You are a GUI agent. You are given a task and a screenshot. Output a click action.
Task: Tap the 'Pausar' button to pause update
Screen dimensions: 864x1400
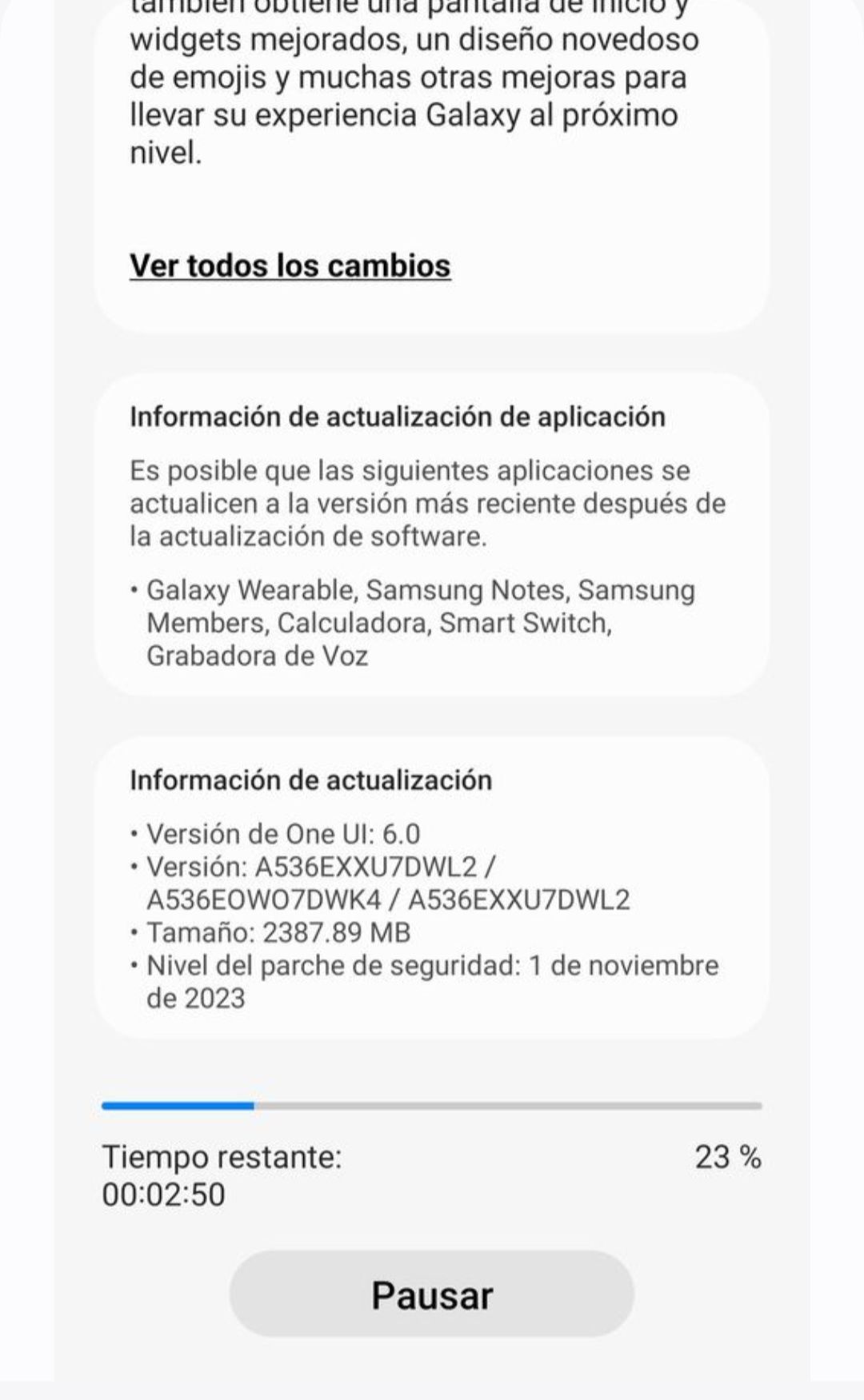(432, 1293)
